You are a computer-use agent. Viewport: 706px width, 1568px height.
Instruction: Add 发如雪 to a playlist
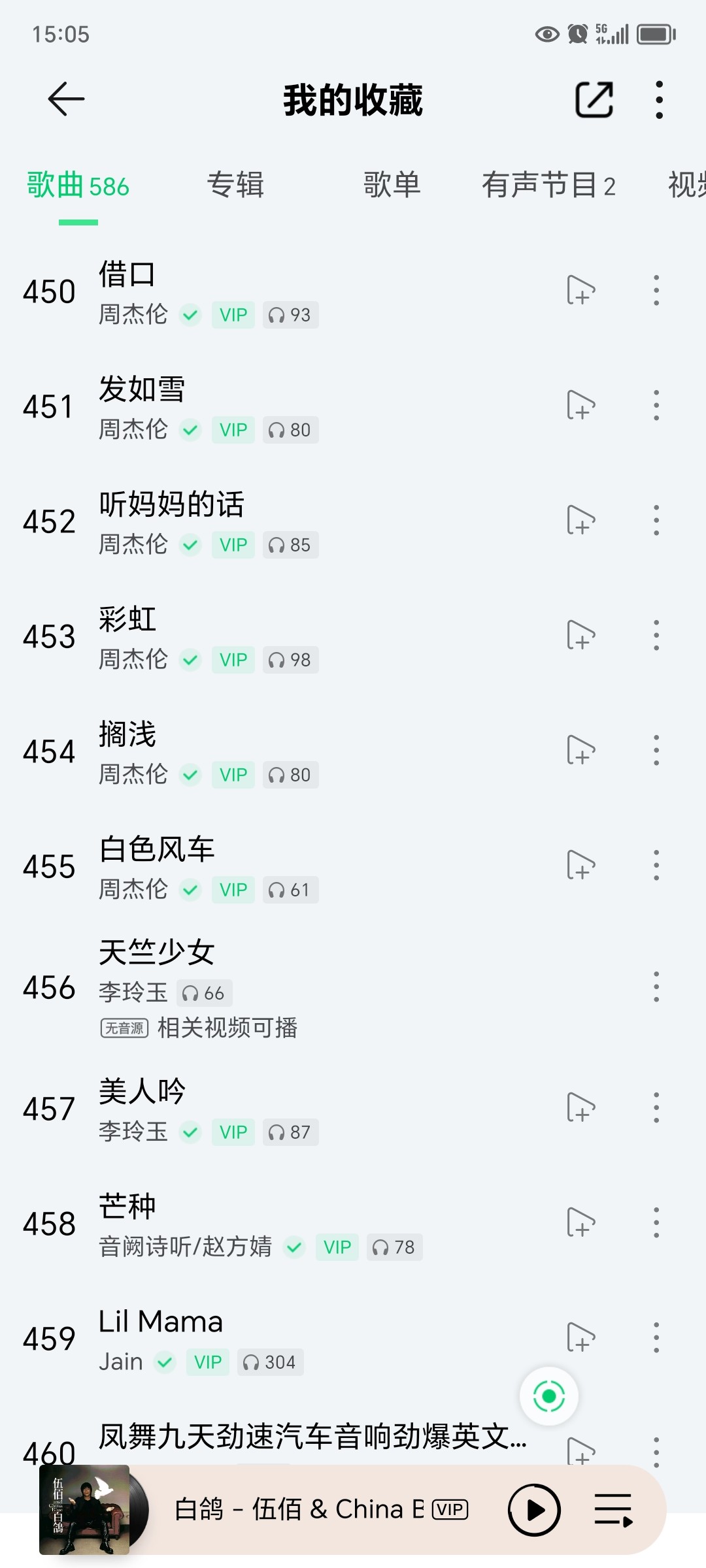(580, 406)
